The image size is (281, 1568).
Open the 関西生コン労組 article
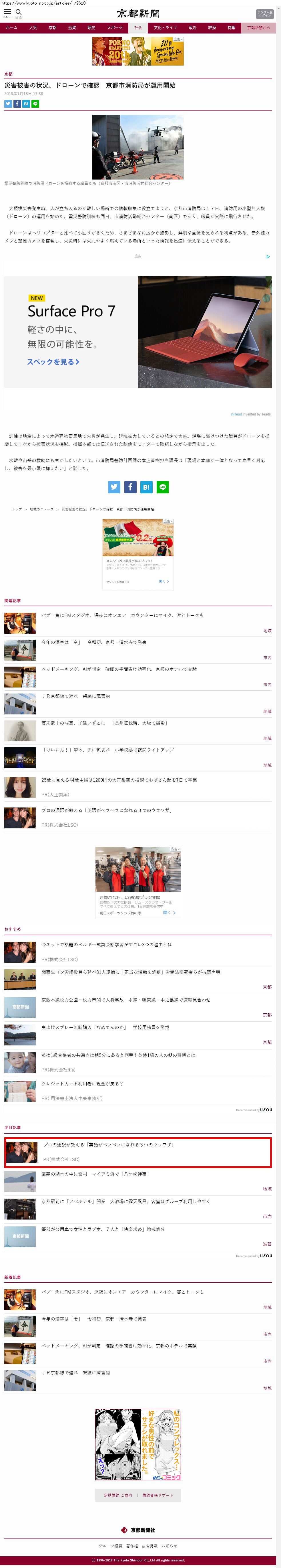131,972
